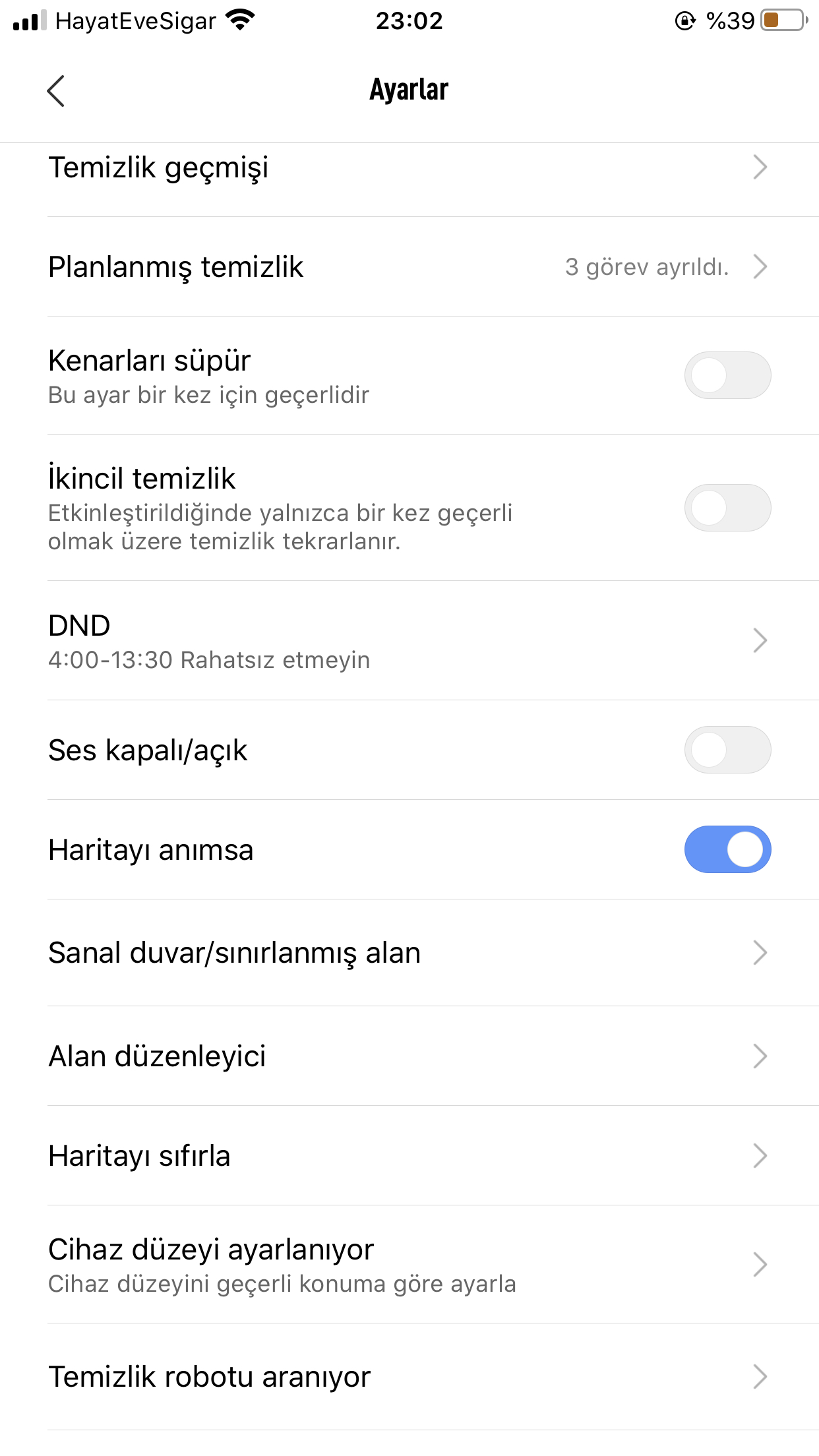The image size is (819, 1456).
Task: Open Cihaz düzeyi ayarlanıyor
Action: [x=409, y=1265]
